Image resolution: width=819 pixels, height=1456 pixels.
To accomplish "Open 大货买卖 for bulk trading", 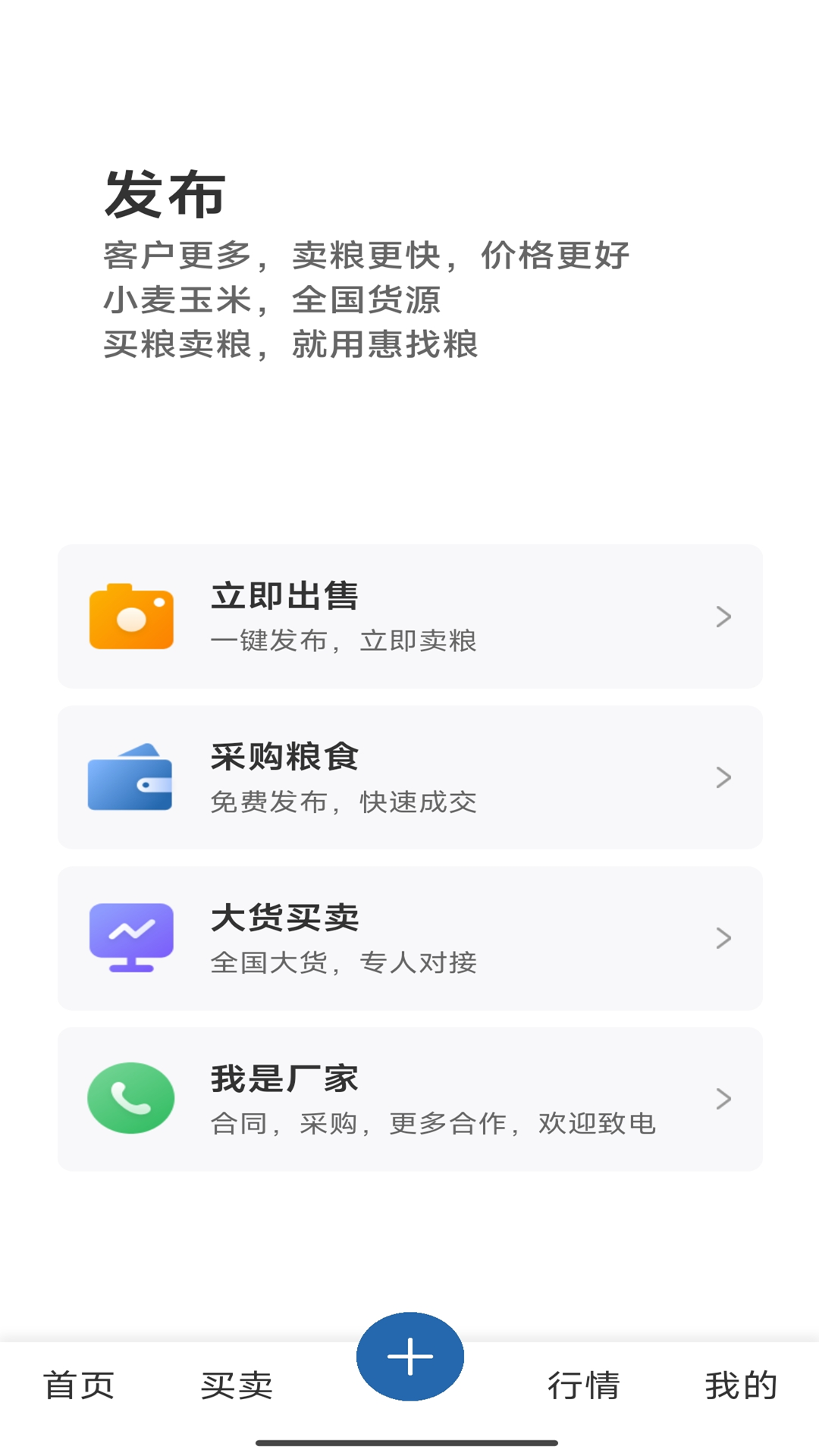I will click(x=409, y=937).
